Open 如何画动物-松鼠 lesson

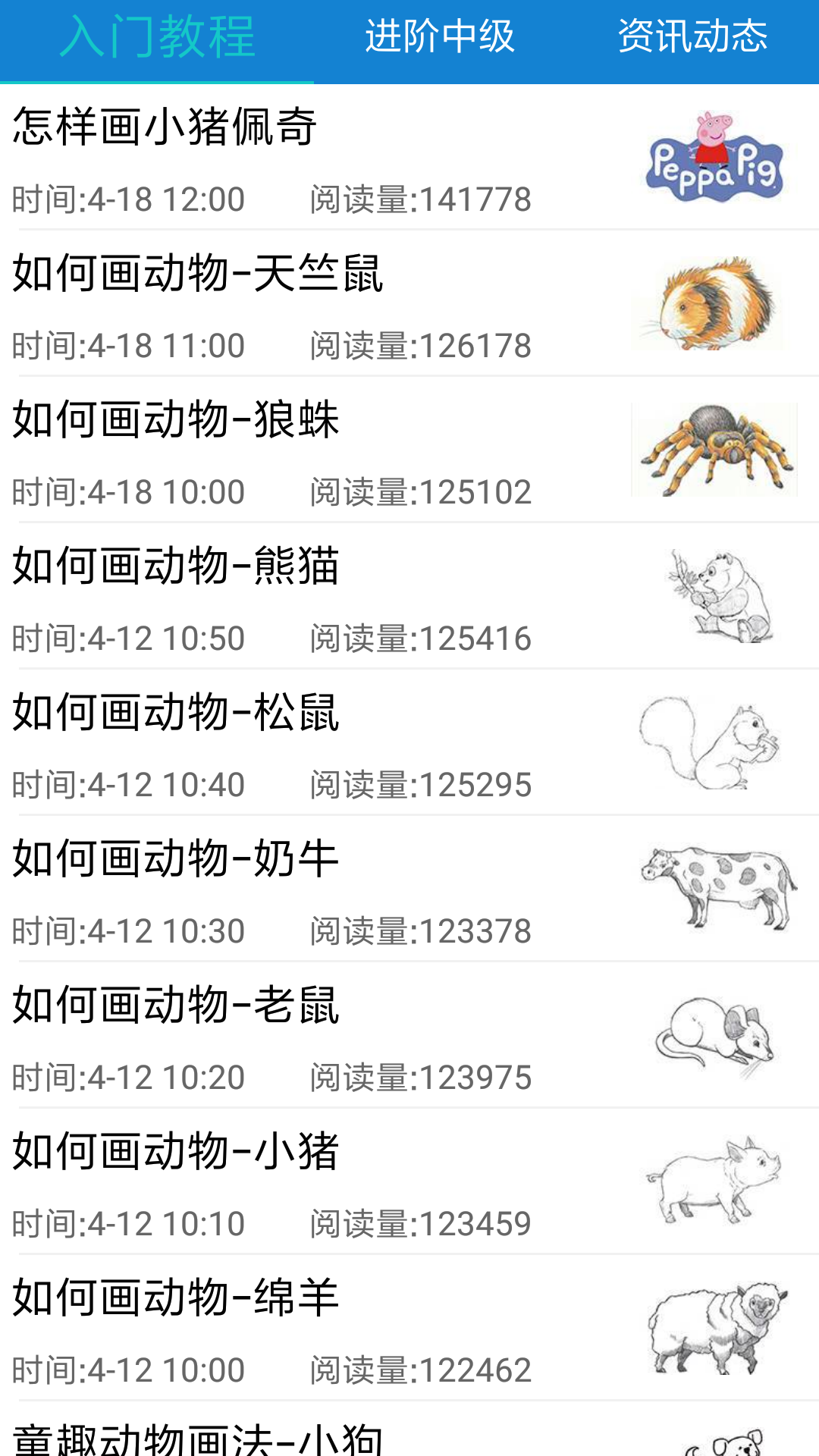point(409,743)
